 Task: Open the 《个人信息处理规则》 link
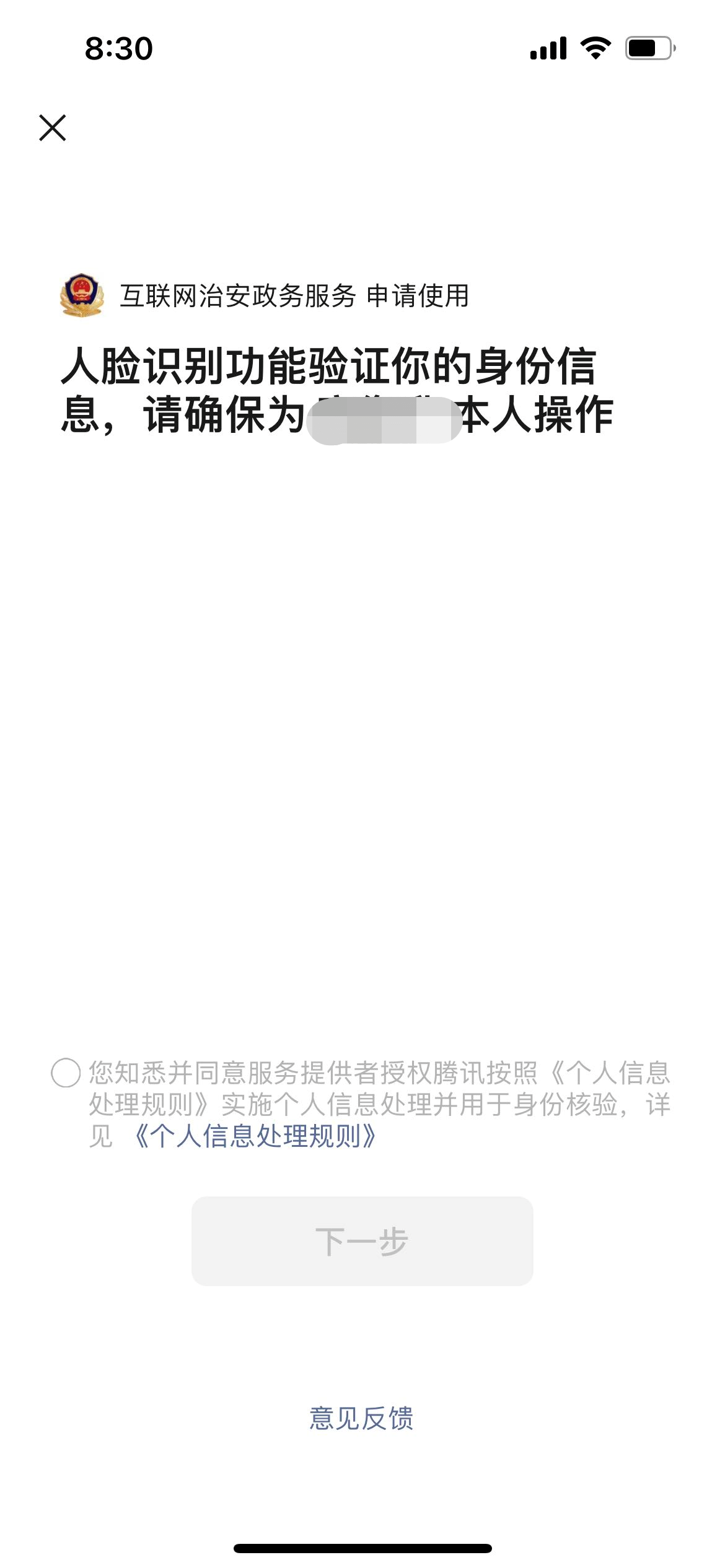point(255,1136)
